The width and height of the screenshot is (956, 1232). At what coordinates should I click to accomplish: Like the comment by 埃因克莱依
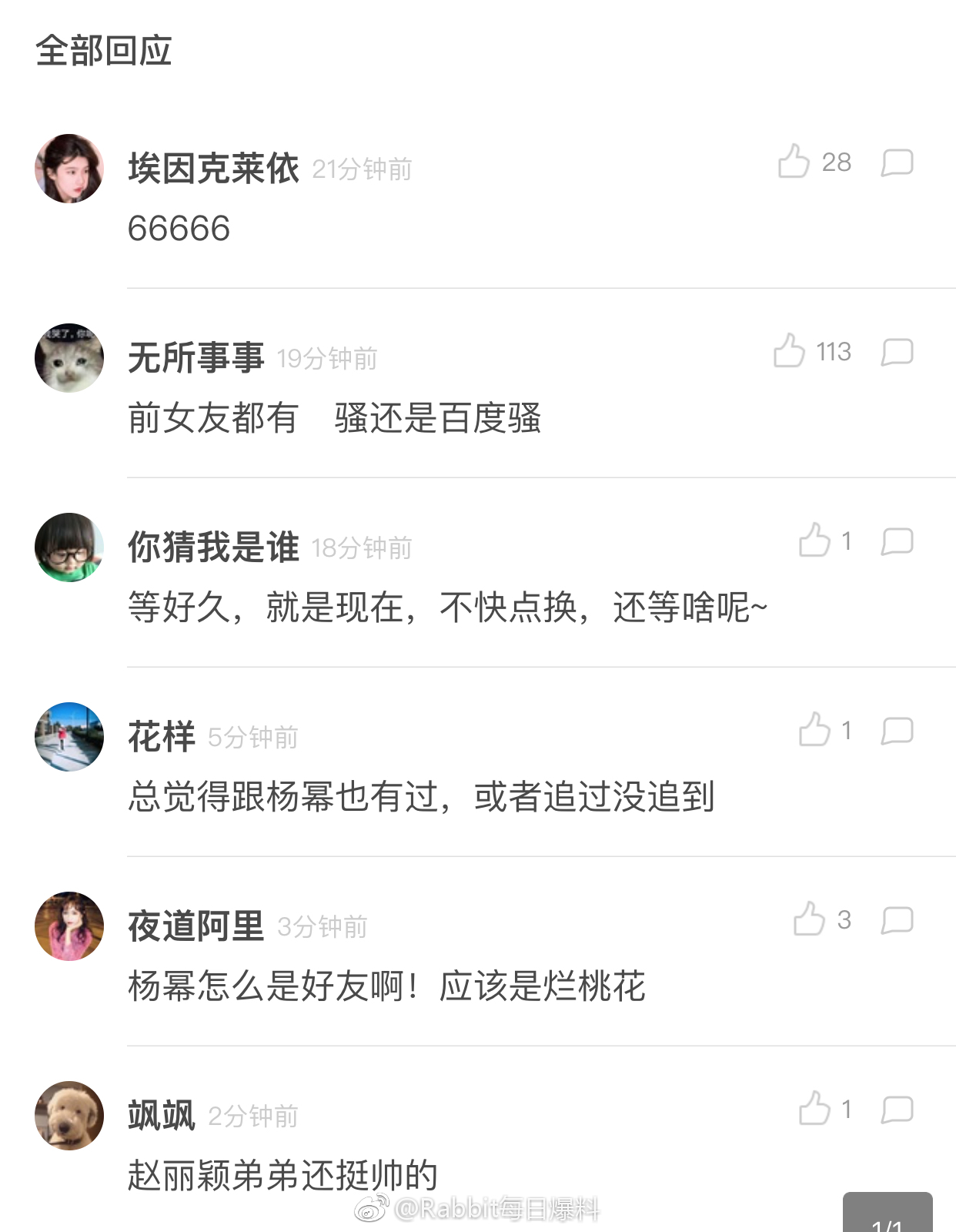[x=794, y=162]
